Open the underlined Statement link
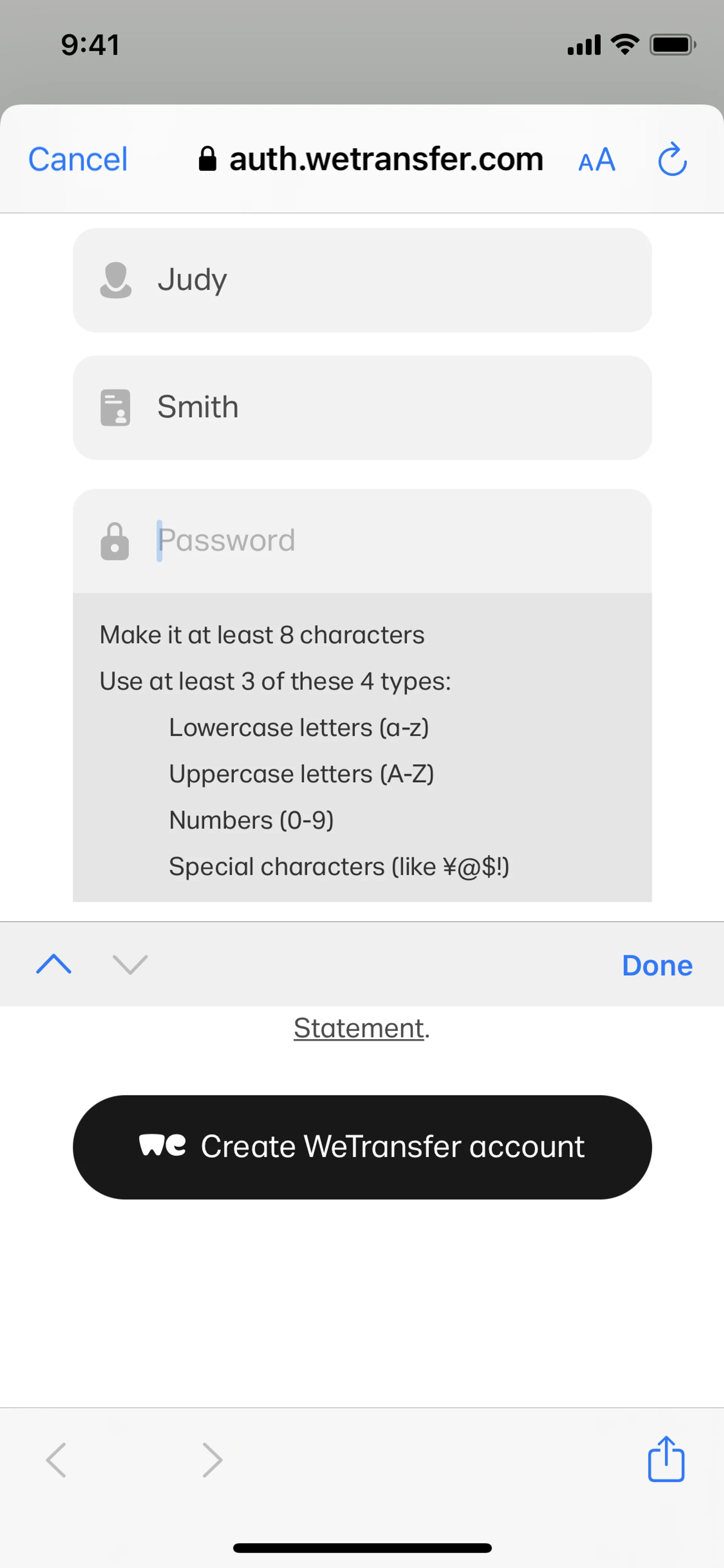 tap(359, 1028)
